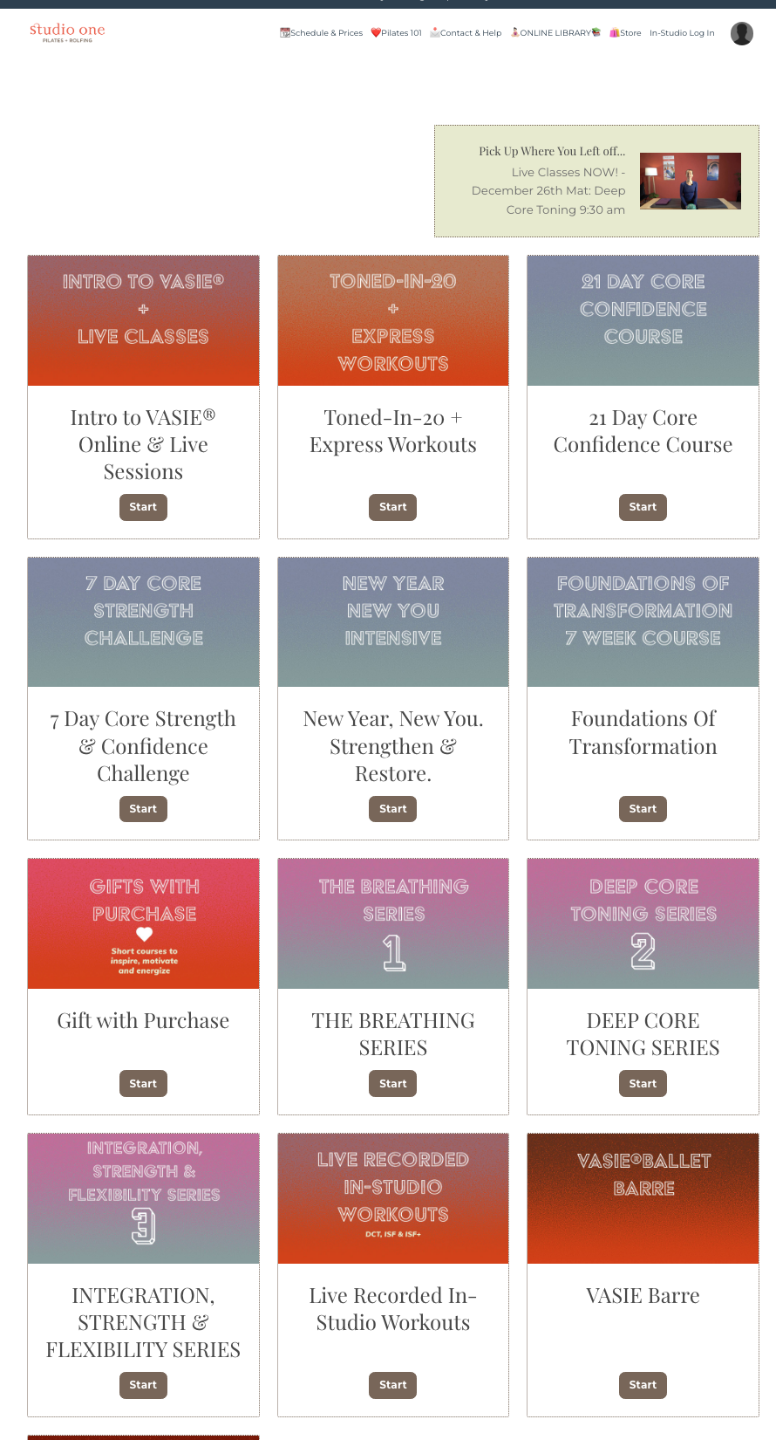
Task: Start the Gift with Purchase course
Action: click(x=143, y=1083)
